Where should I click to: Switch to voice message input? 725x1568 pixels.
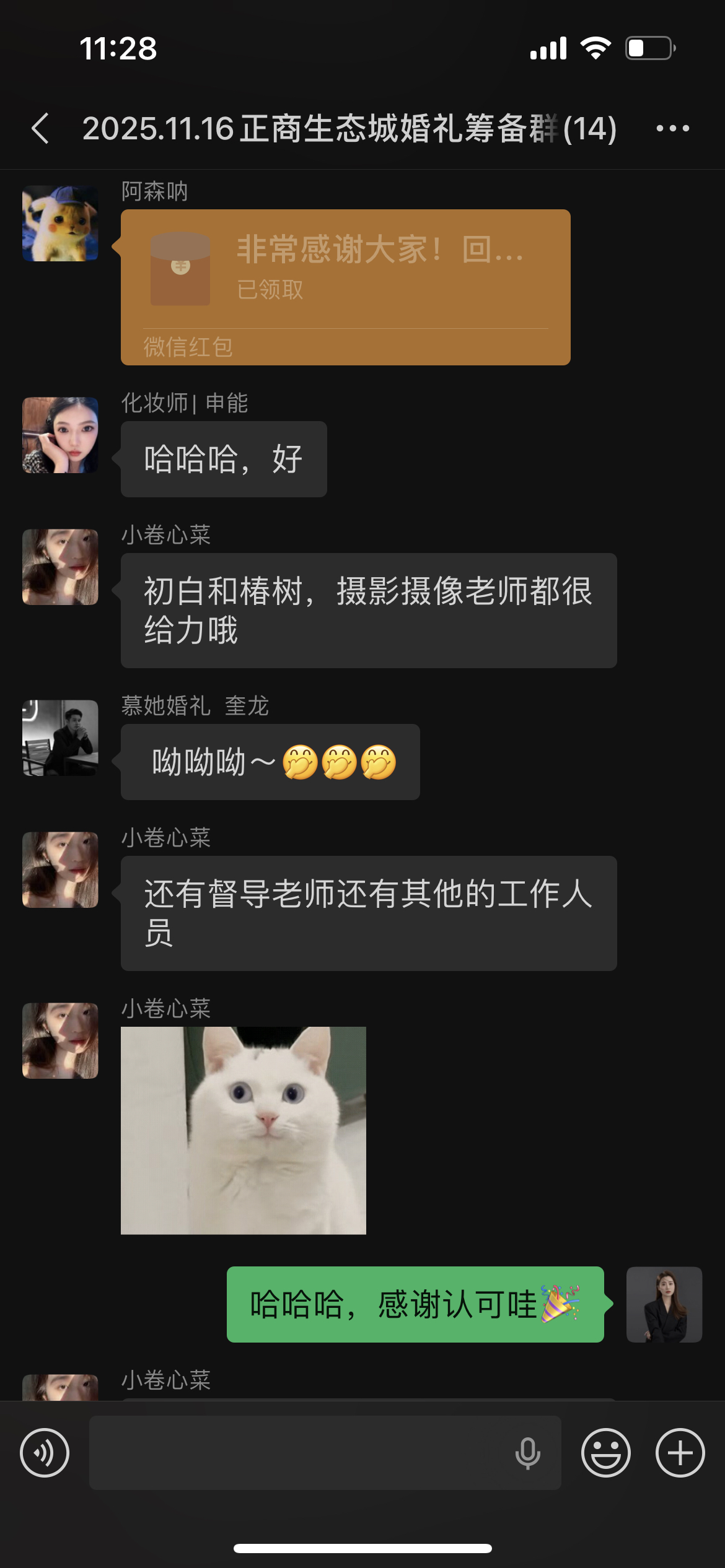click(45, 1453)
